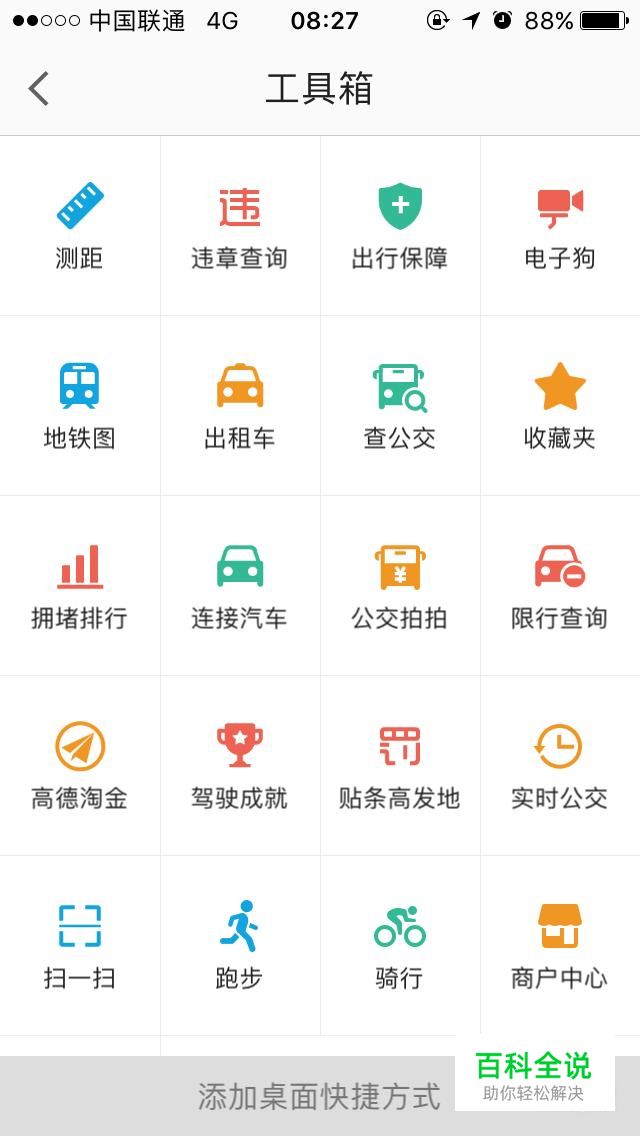Image resolution: width=640 pixels, height=1136 pixels.
Task: Launch the 电子狗 tool
Action: 560,226
